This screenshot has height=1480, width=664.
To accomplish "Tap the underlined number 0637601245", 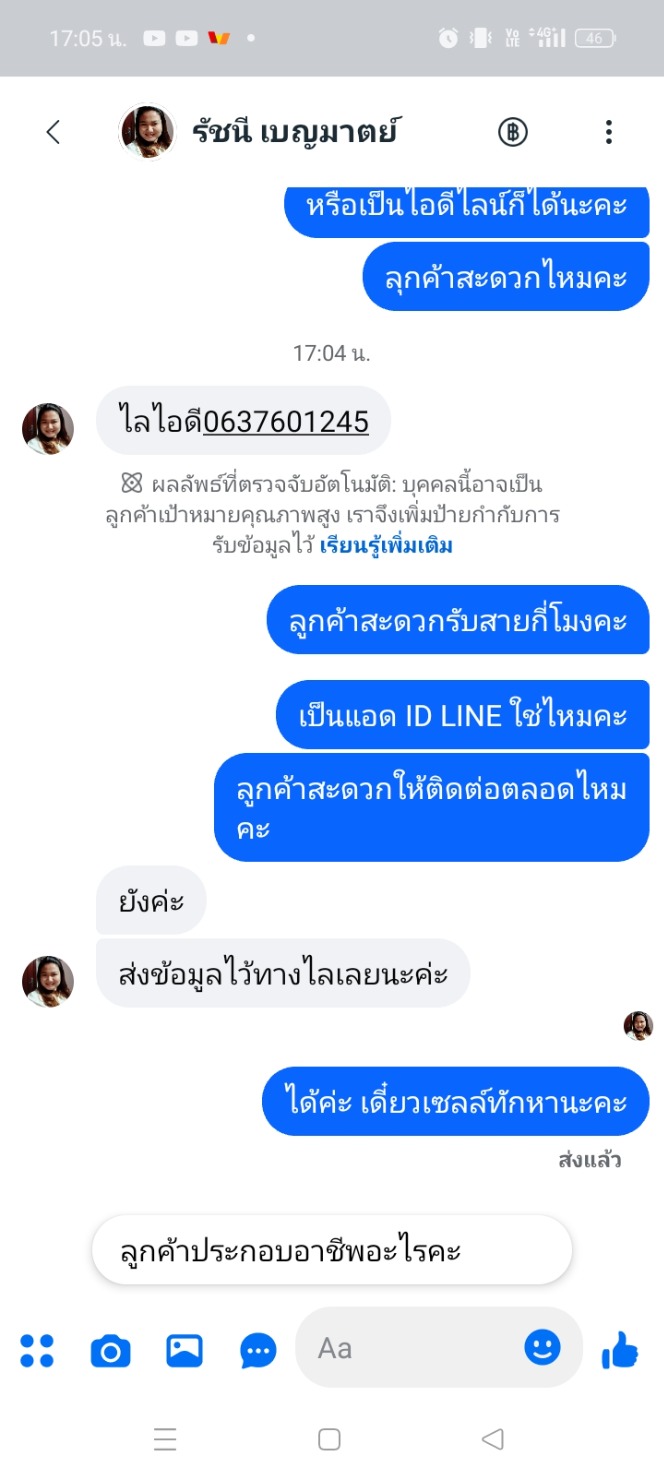I will tap(286, 421).
